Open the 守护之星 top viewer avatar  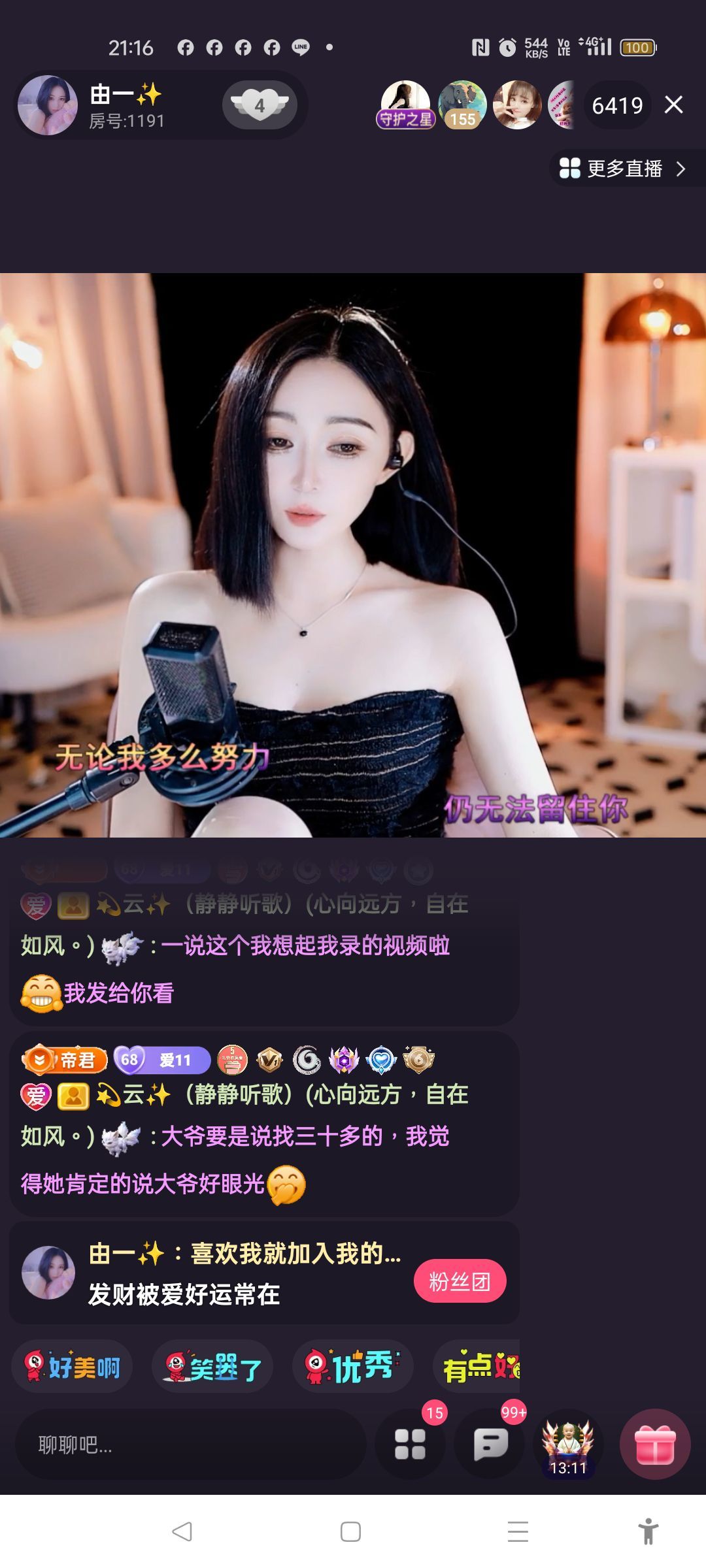click(x=405, y=105)
